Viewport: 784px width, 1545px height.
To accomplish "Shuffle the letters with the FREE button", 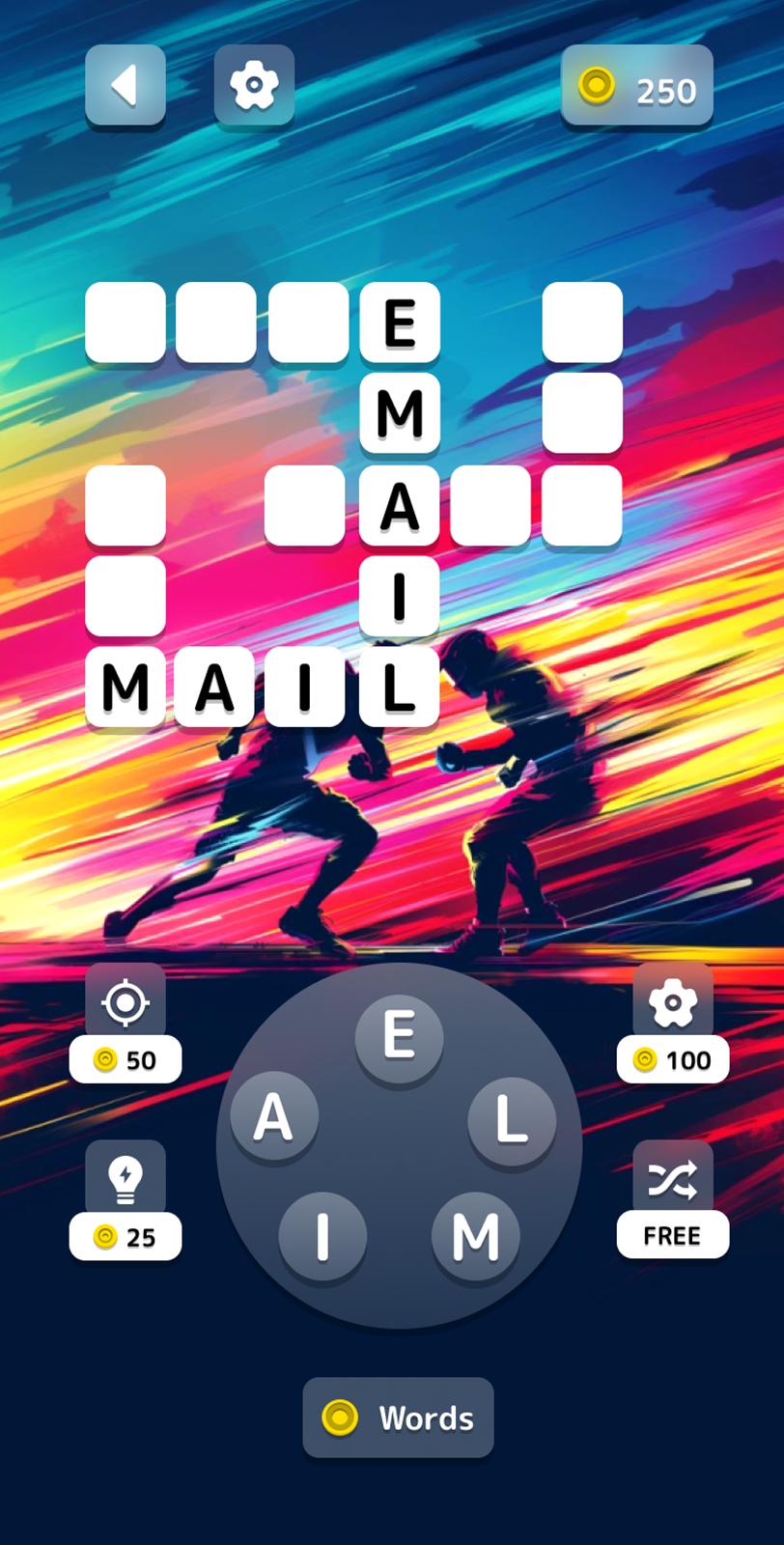I will pyautogui.click(x=673, y=1199).
